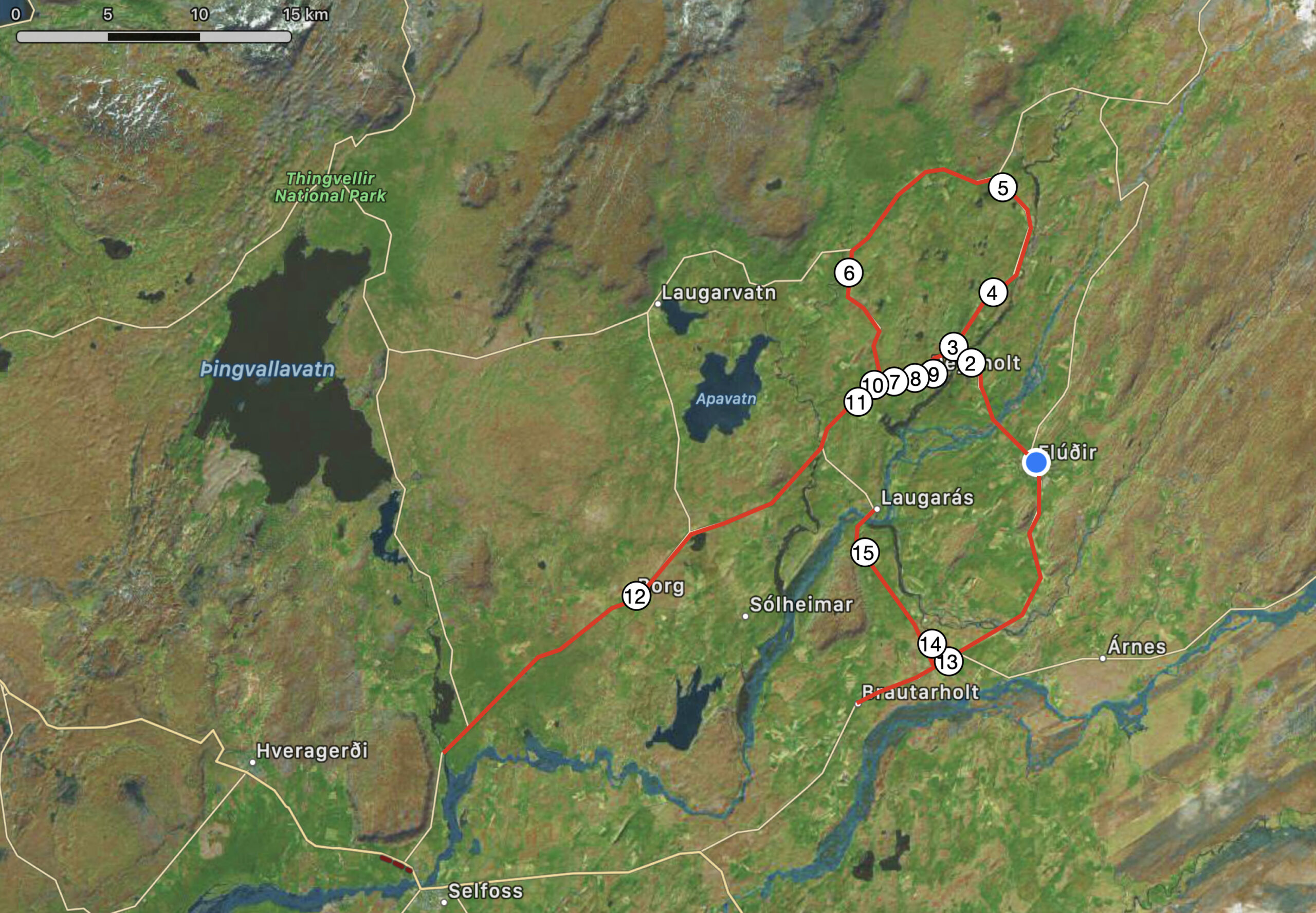
Task: Tap waypoint marker 3
Action: pyautogui.click(x=953, y=347)
